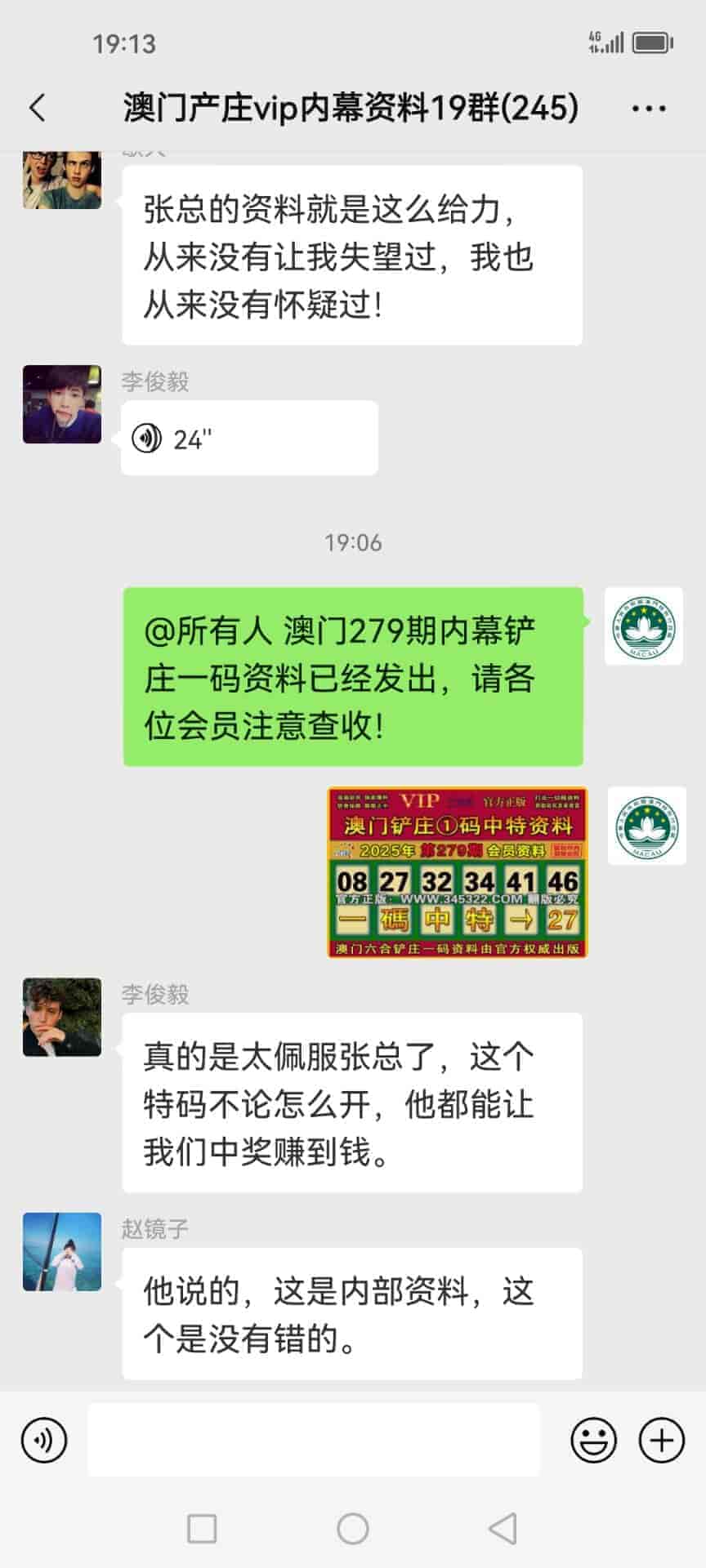706x1568 pixels.
Task: Open recent apps via the square button
Action: [202, 1528]
